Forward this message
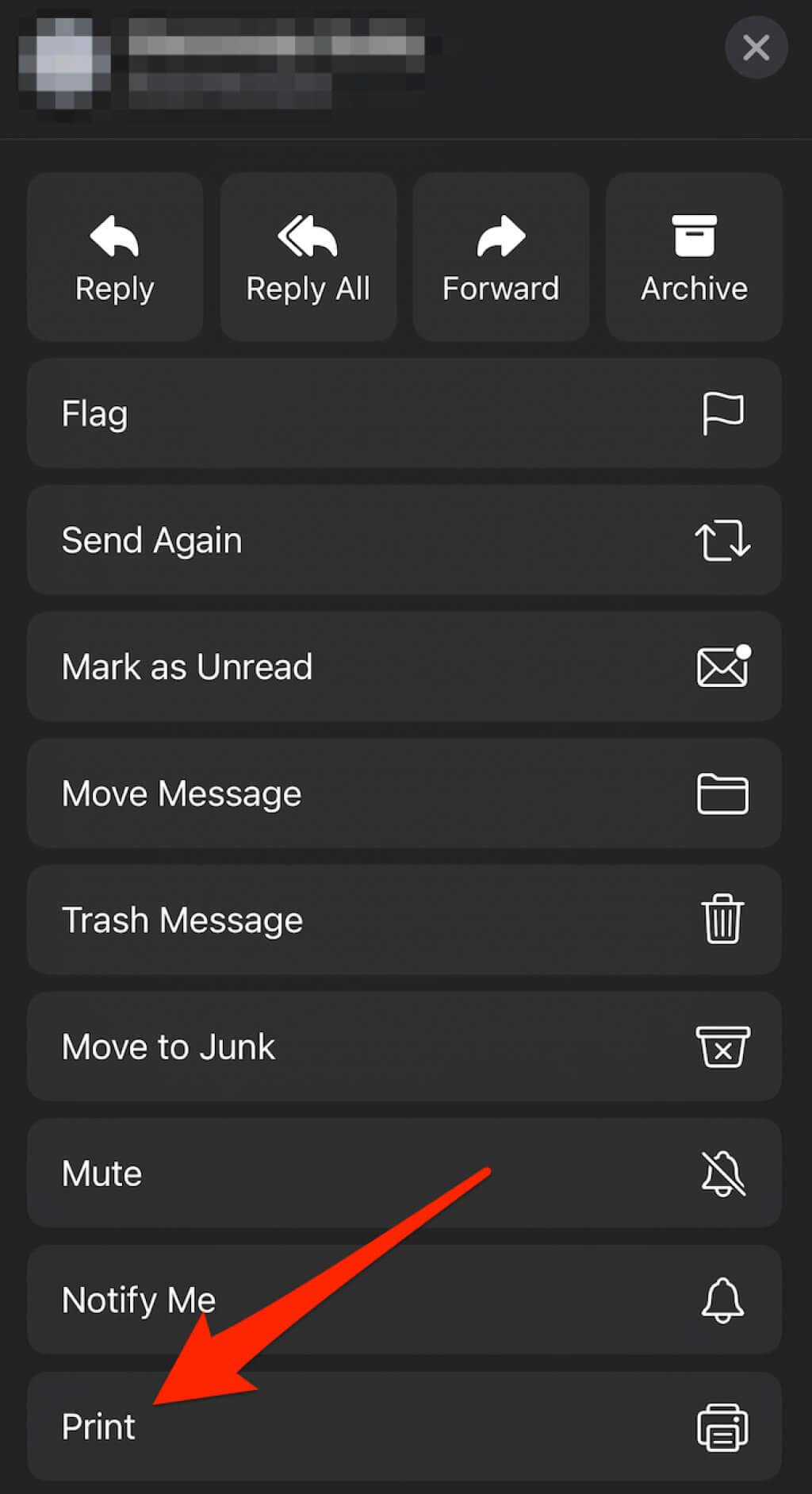 pyautogui.click(x=500, y=258)
